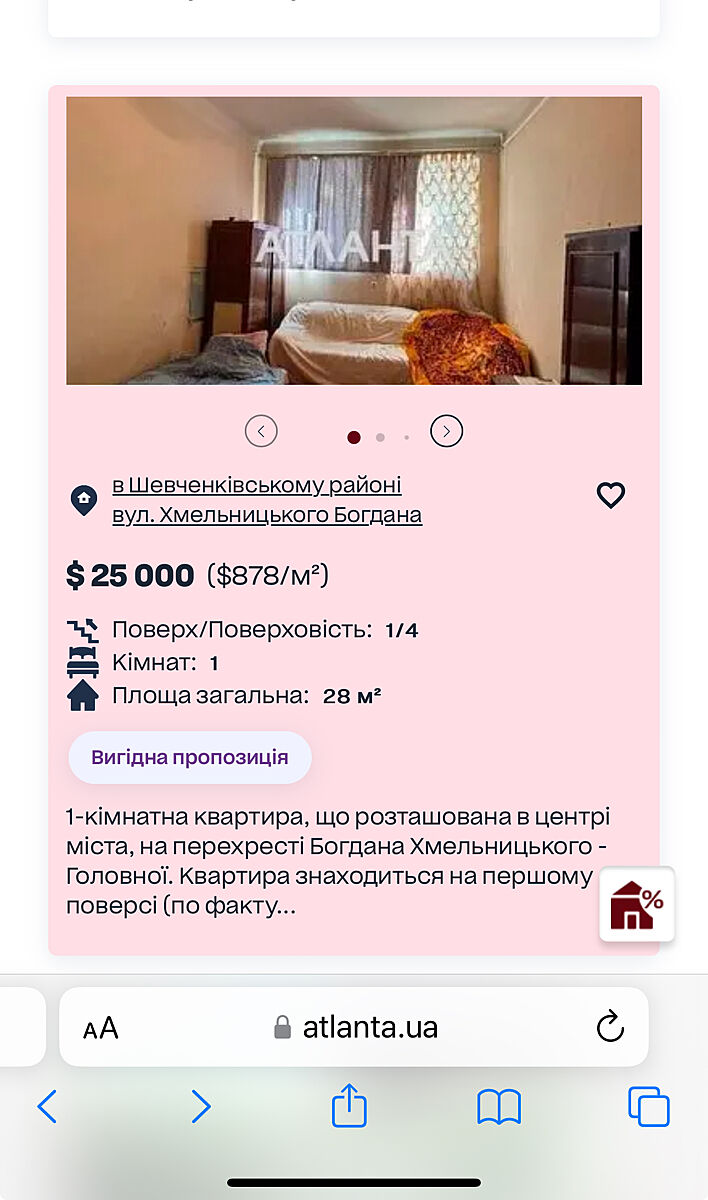This screenshot has height=1200, width=708.
Task: Go back in Safari
Action: pos(47,1107)
